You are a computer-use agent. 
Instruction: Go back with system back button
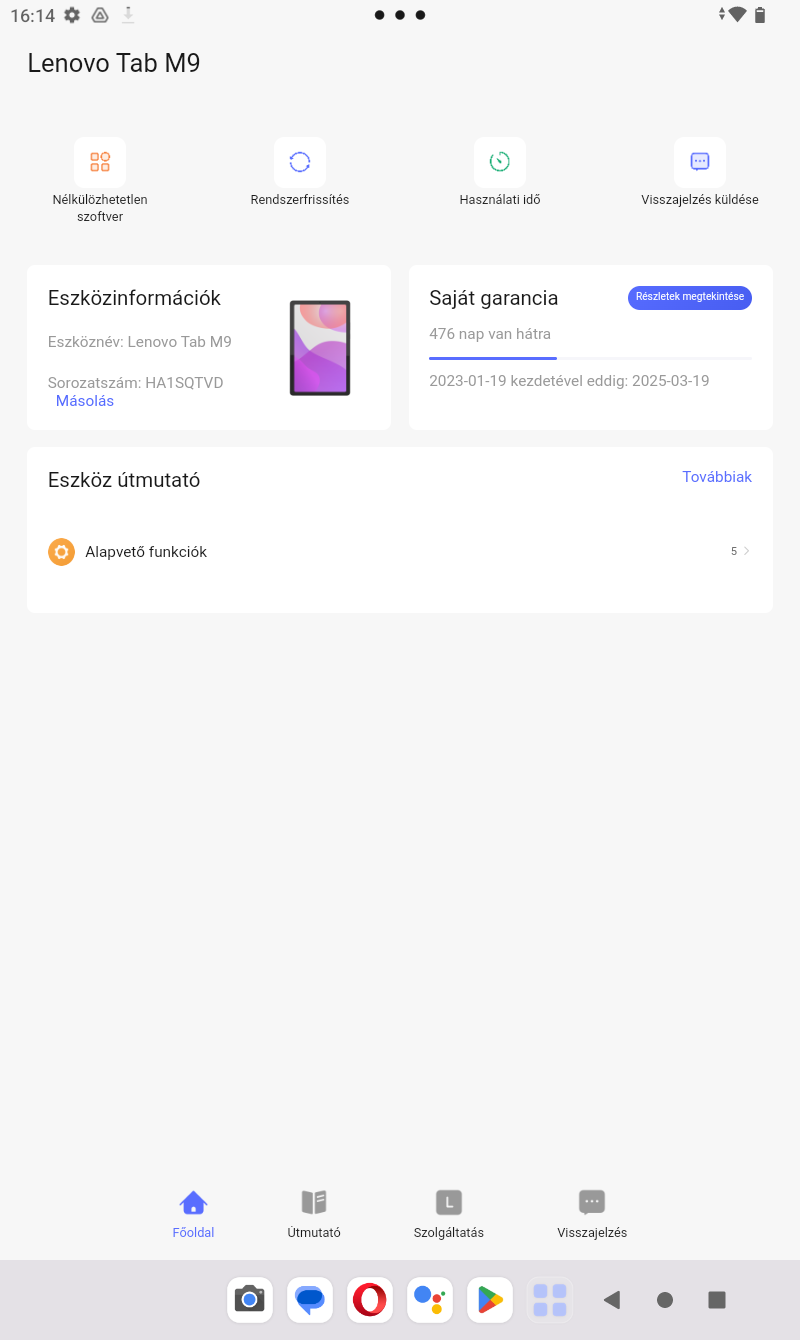click(612, 1300)
